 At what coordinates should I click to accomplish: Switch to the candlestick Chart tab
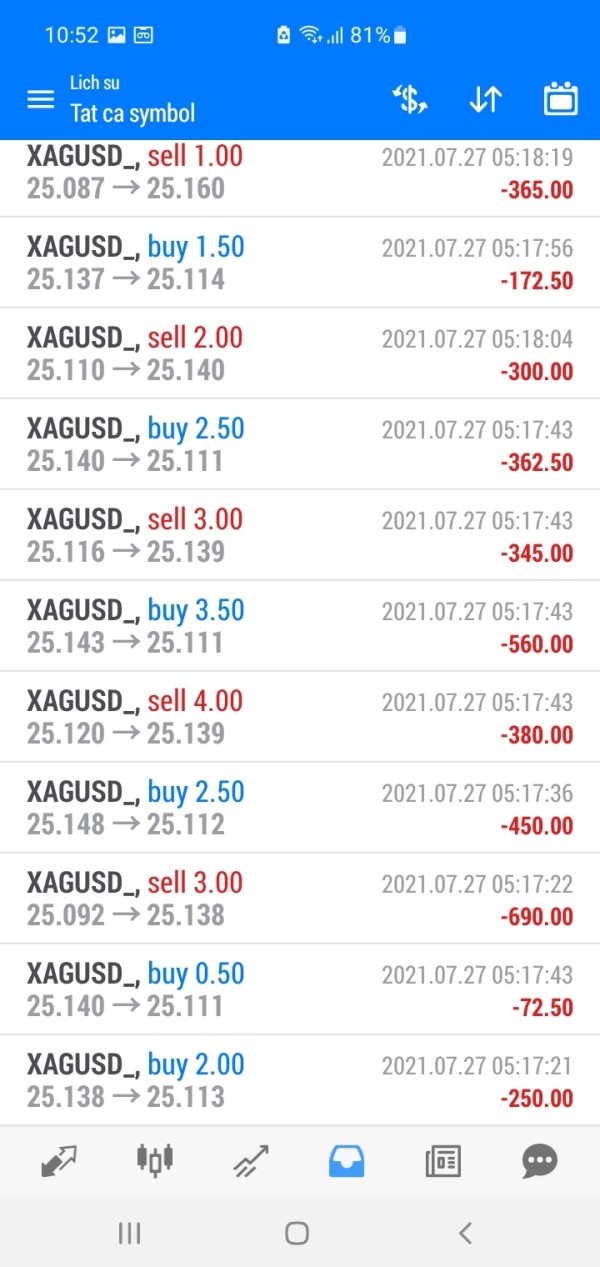pos(155,1161)
